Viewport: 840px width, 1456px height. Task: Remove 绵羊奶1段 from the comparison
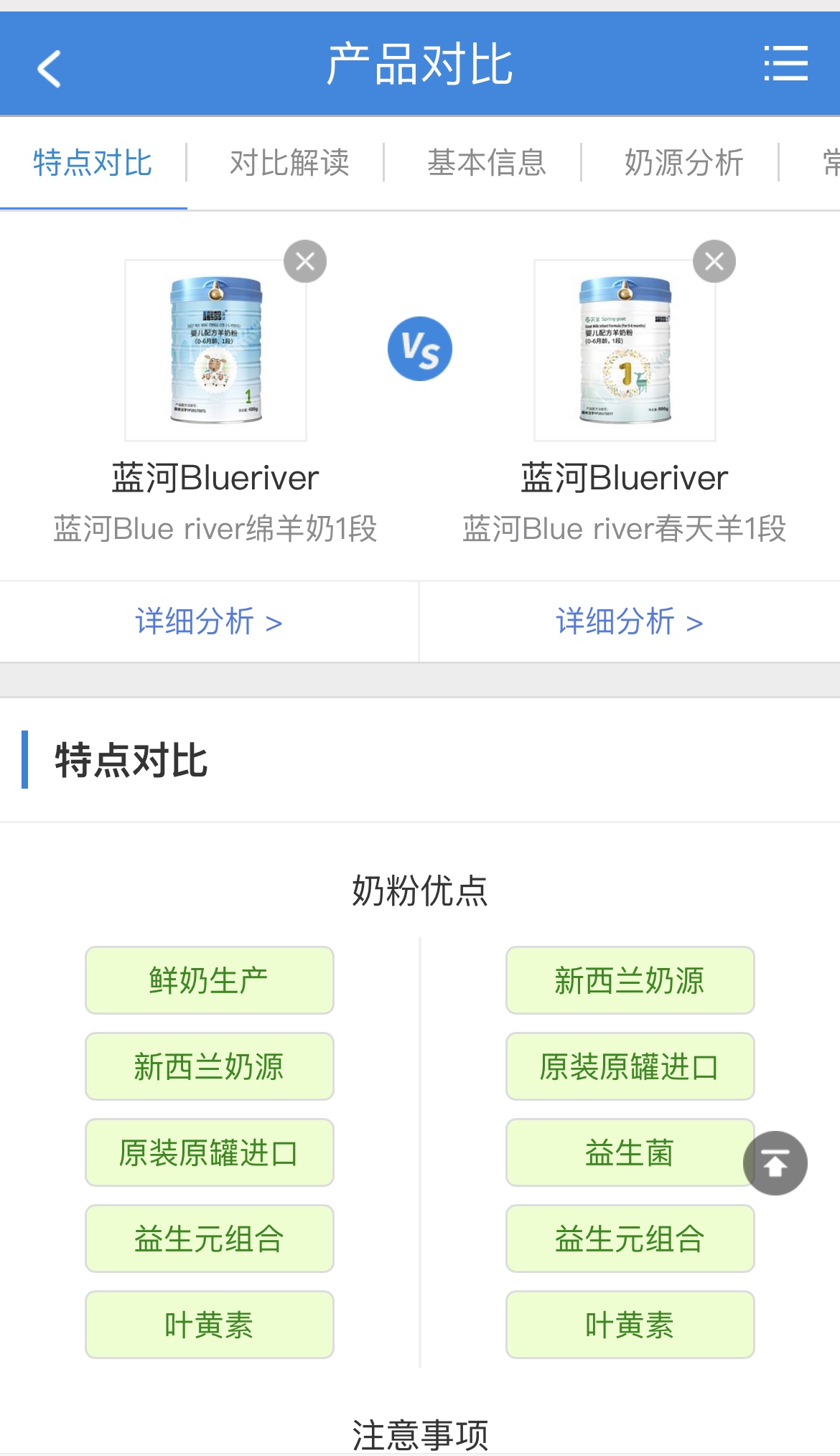point(305,261)
